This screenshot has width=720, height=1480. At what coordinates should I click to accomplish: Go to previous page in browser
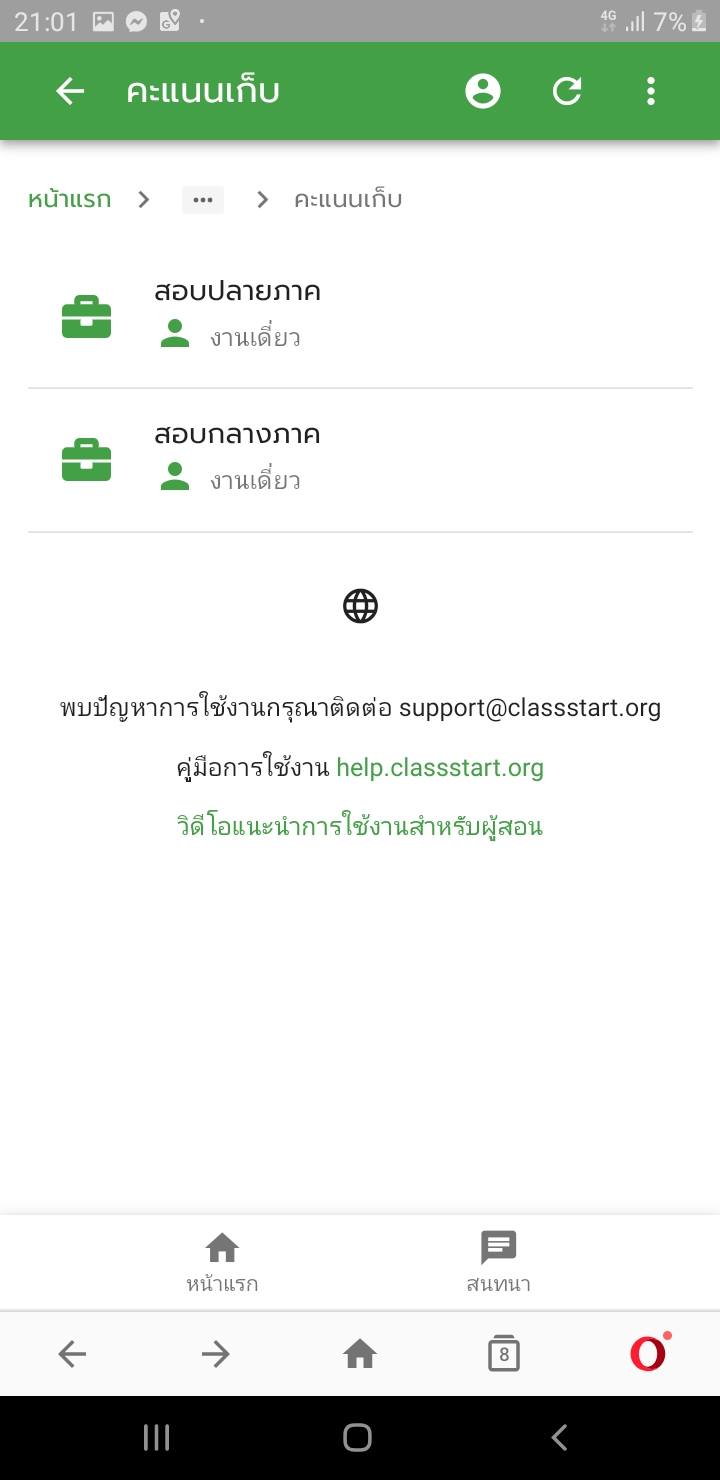point(72,1354)
